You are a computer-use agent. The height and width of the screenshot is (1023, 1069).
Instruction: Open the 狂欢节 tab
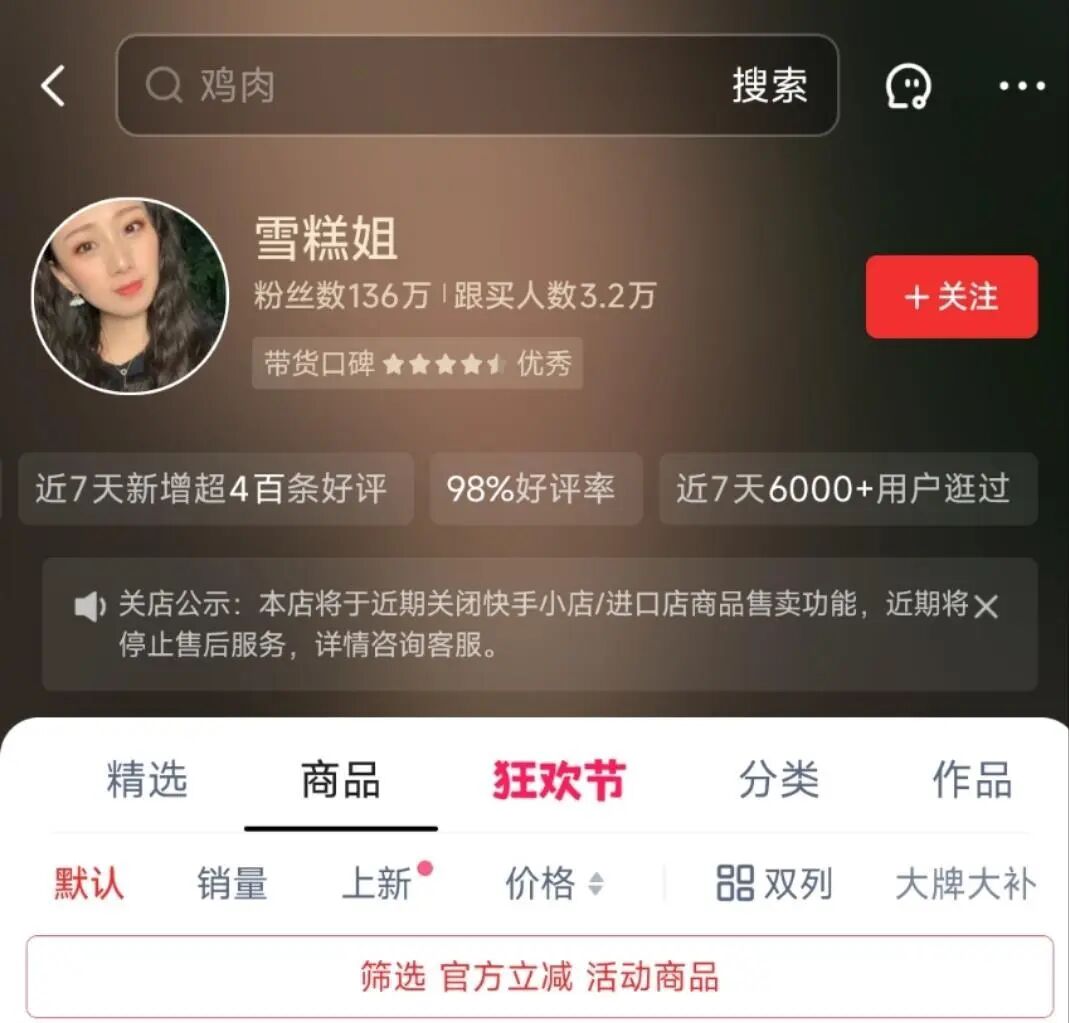click(558, 780)
